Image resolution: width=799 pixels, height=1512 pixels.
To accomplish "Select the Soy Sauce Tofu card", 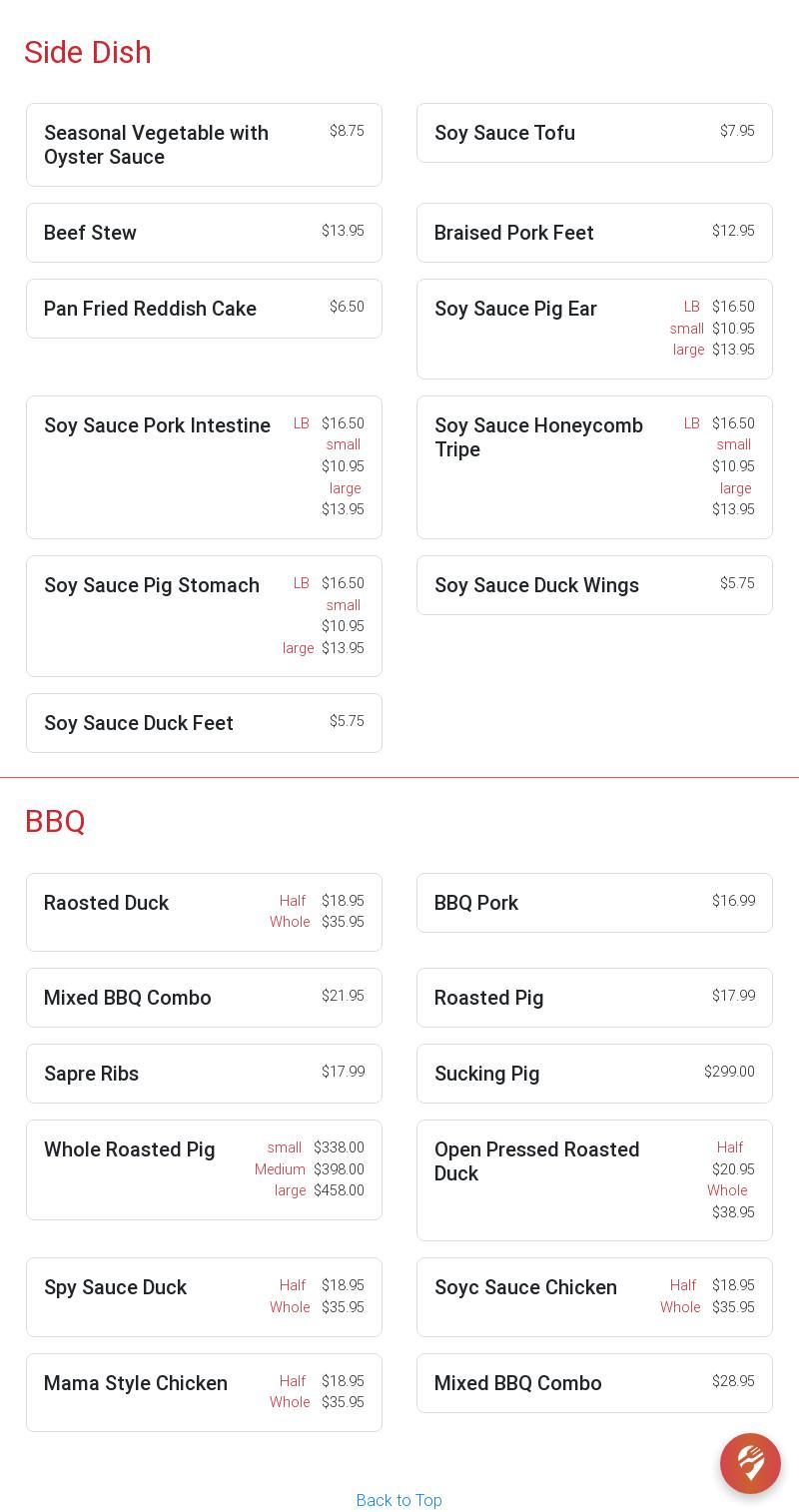I will pyautogui.click(x=594, y=133).
